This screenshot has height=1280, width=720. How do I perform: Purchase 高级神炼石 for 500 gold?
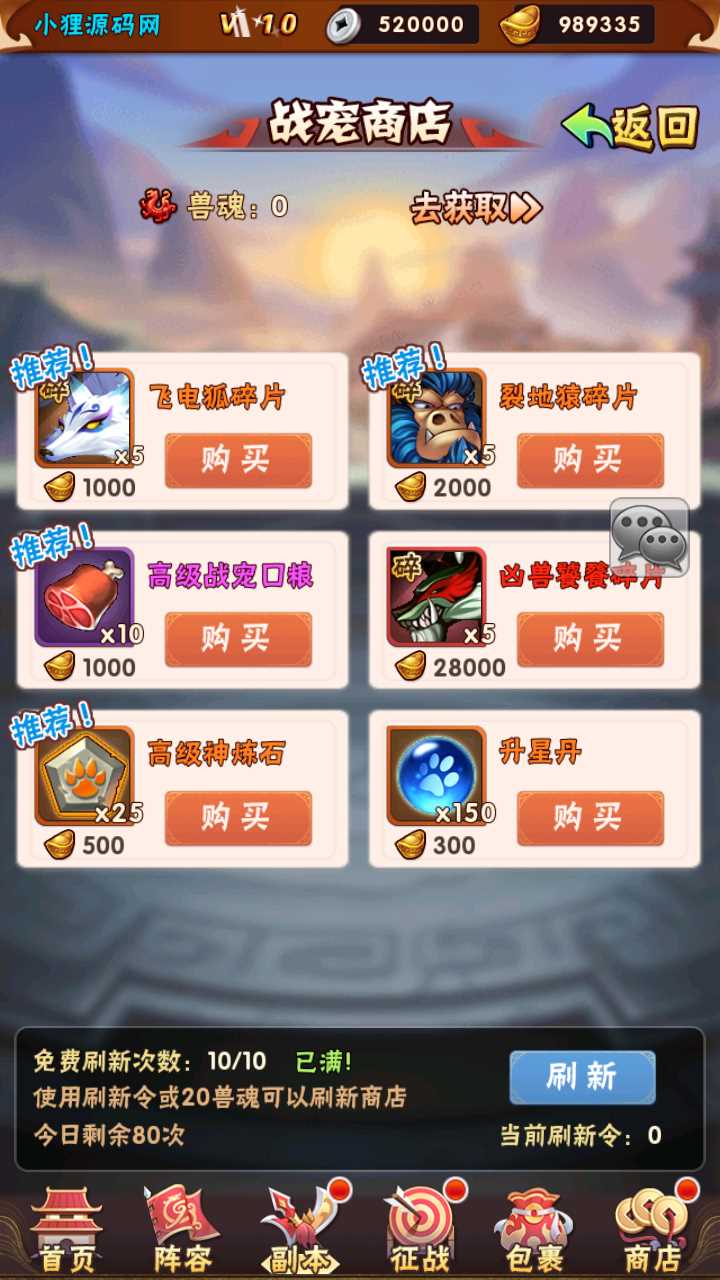(238, 818)
